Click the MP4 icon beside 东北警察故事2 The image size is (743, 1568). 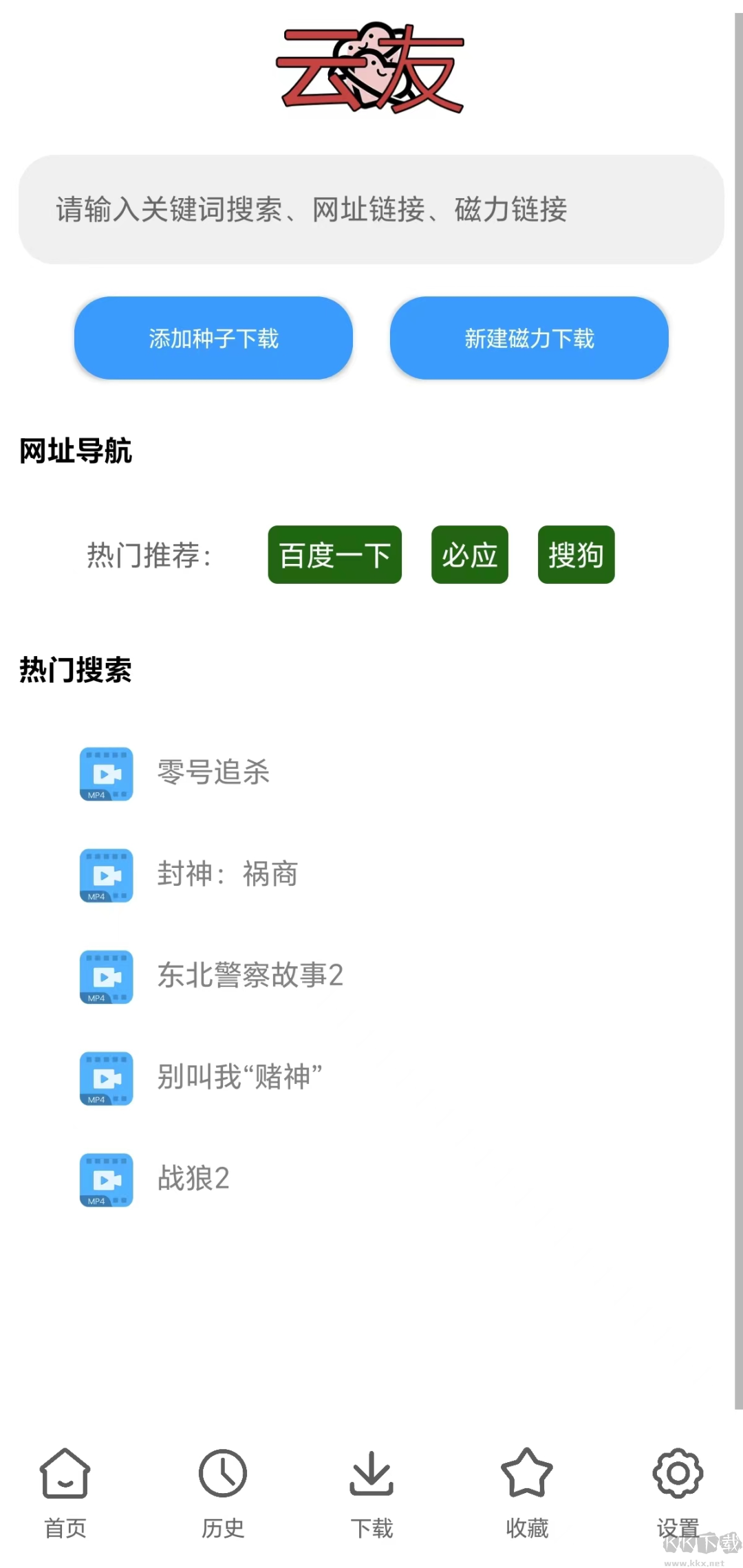(x=106, y=977)
